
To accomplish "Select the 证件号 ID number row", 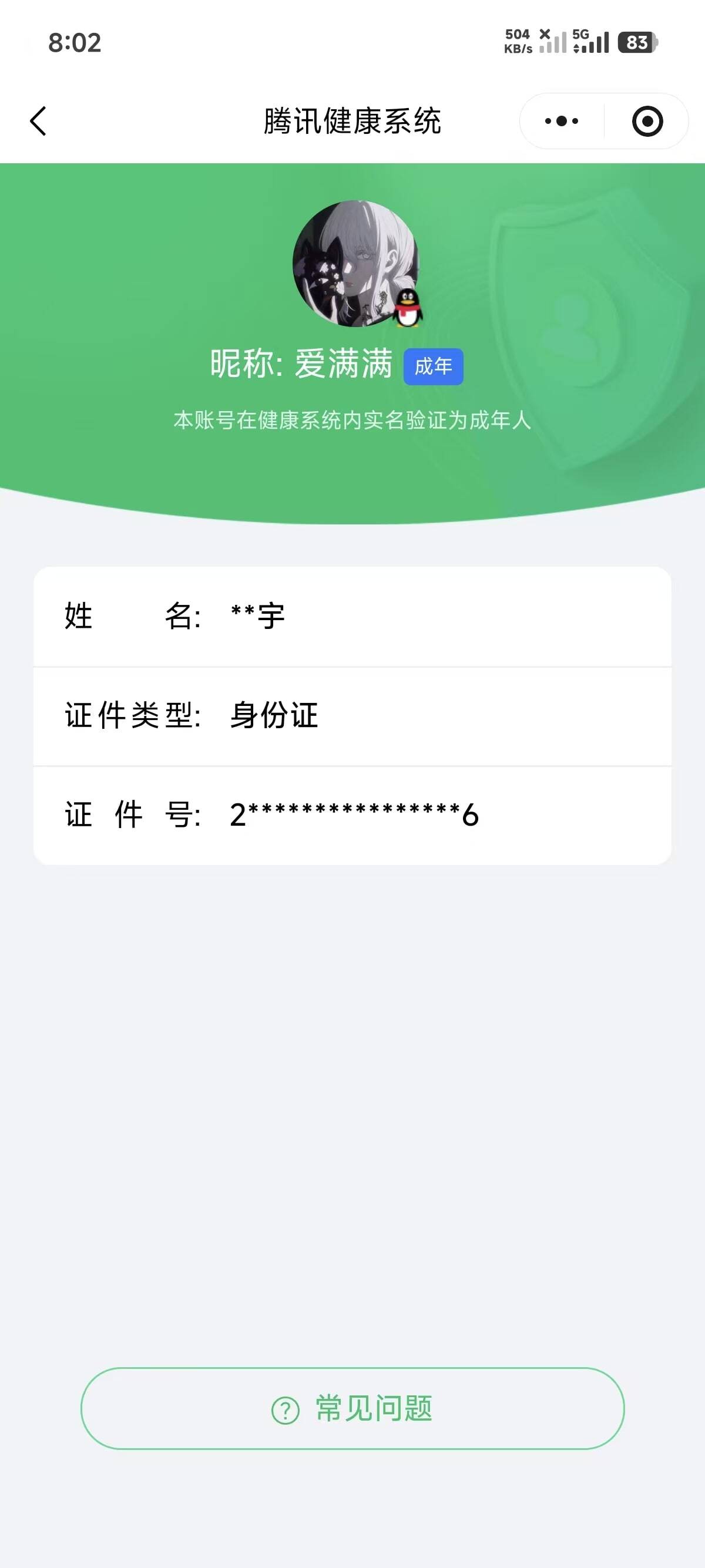I will 352,816.
